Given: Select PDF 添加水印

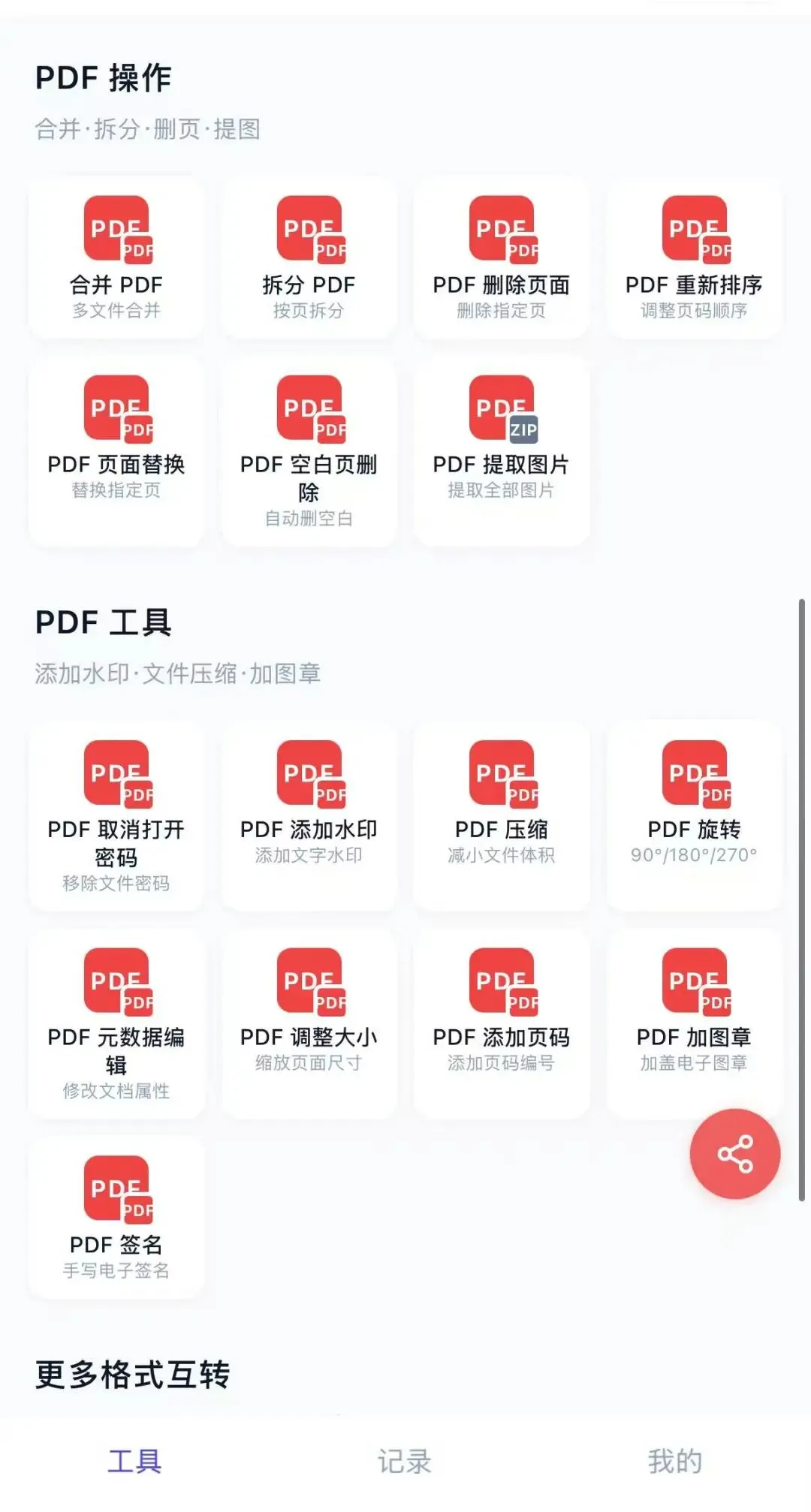Looking at the screenshot, I should [x=309, y=817].
